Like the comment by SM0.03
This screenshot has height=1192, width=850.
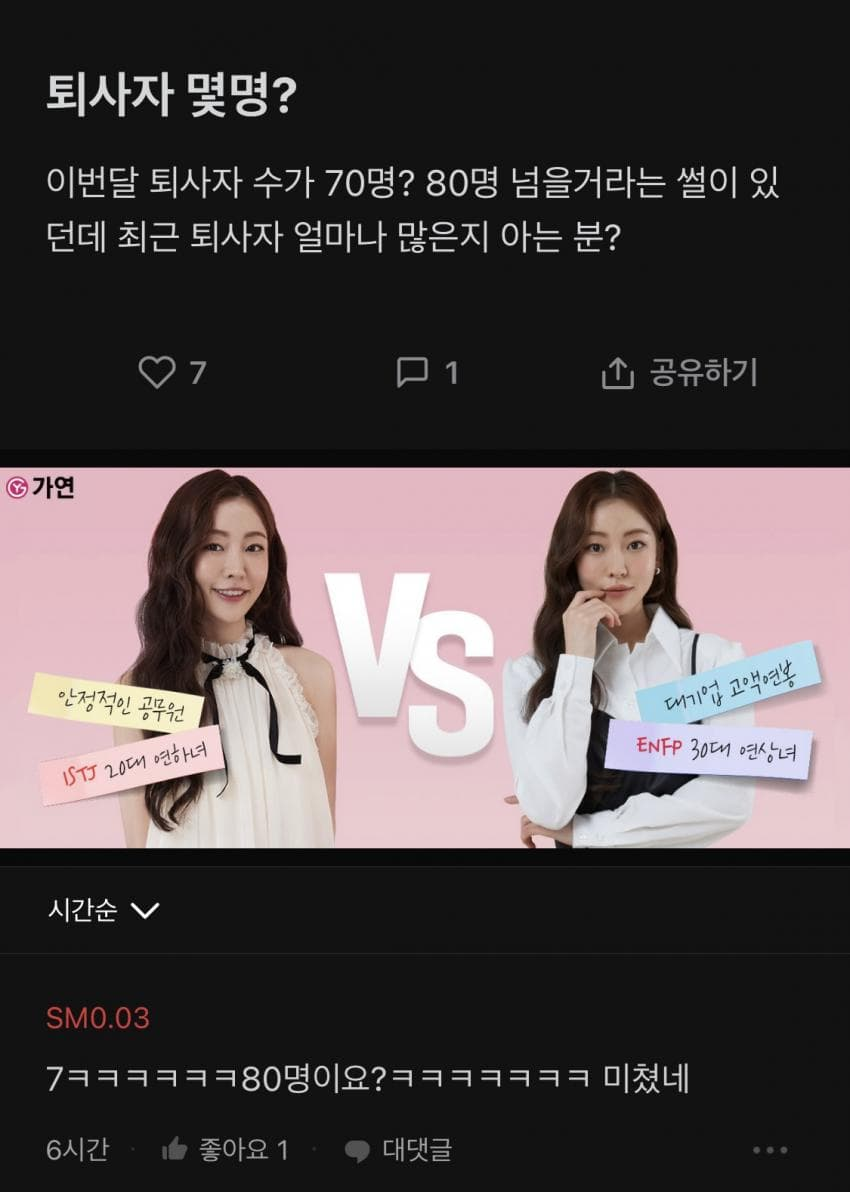(x=226, y=1150)
